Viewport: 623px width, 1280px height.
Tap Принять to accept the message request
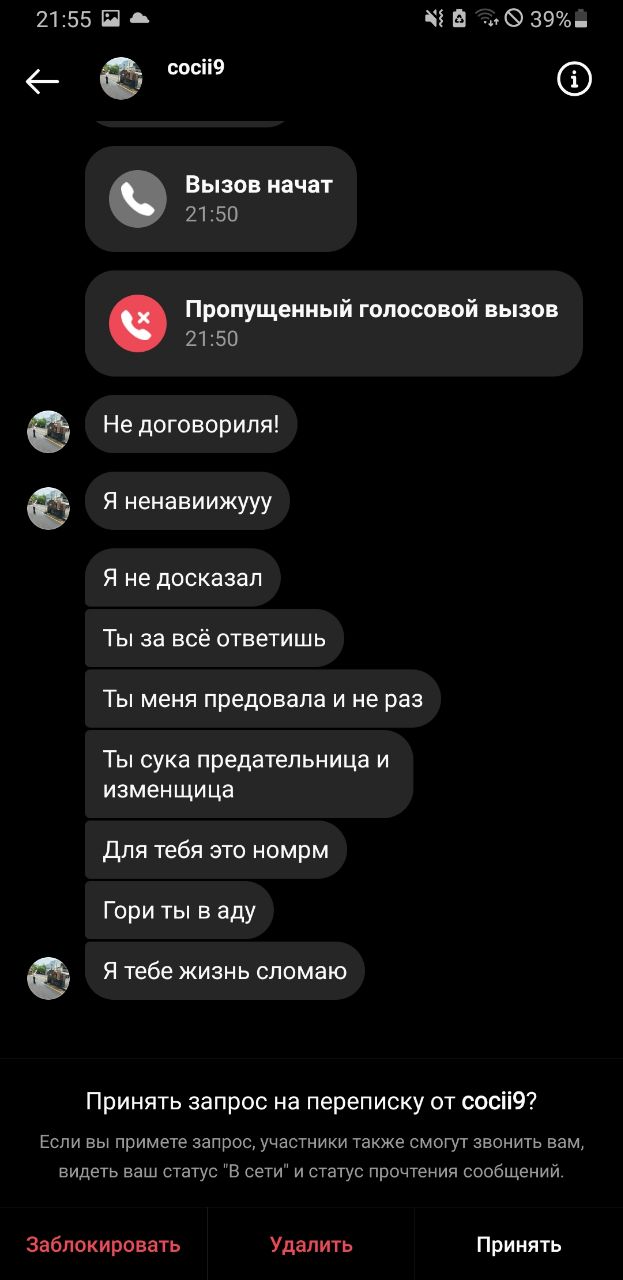518,1244
